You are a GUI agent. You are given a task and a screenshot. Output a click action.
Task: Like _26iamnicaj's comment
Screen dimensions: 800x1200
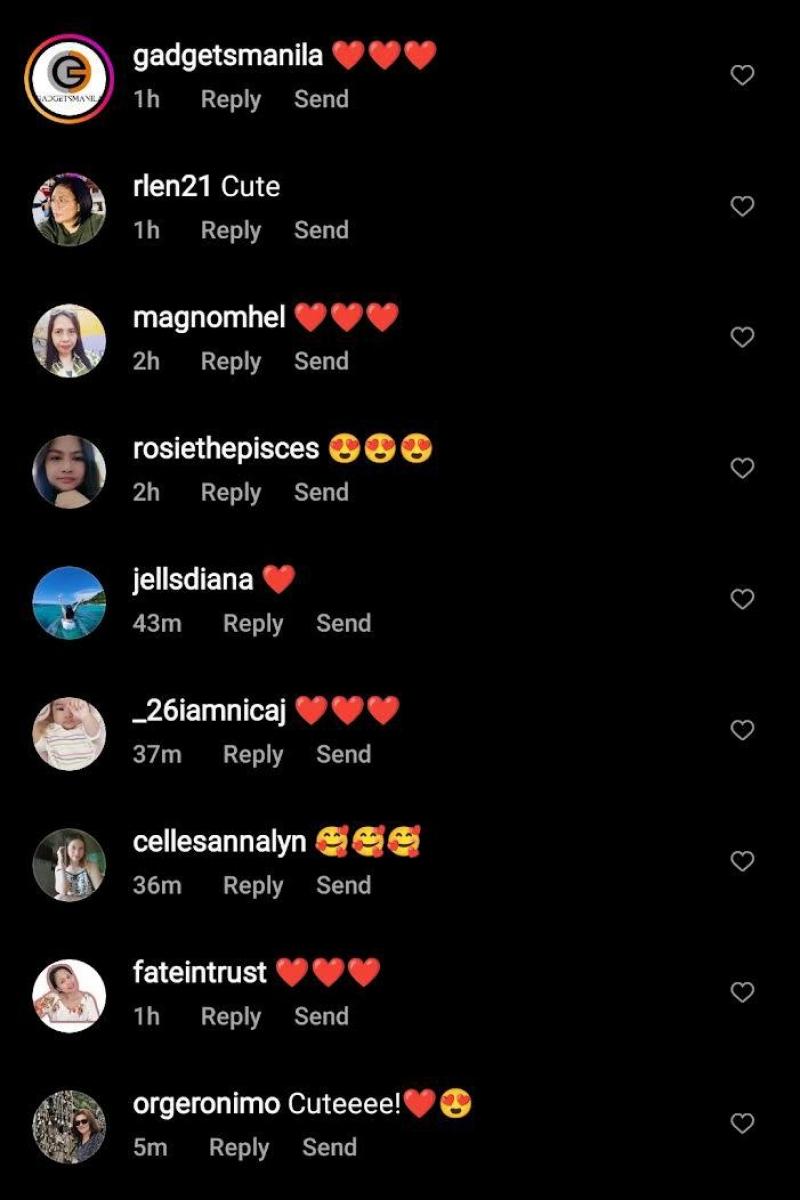pos(742,730)
